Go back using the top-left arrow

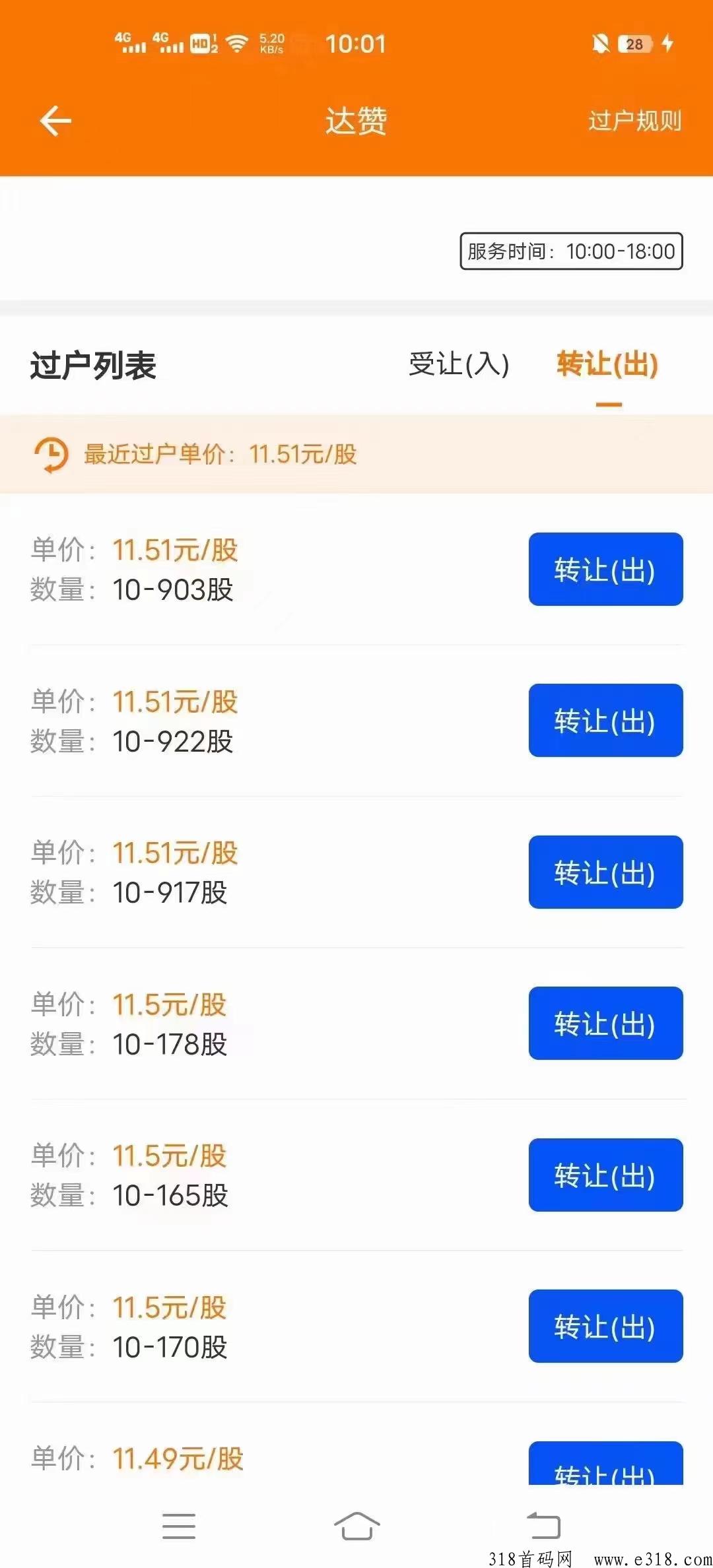tap(55, 121)
